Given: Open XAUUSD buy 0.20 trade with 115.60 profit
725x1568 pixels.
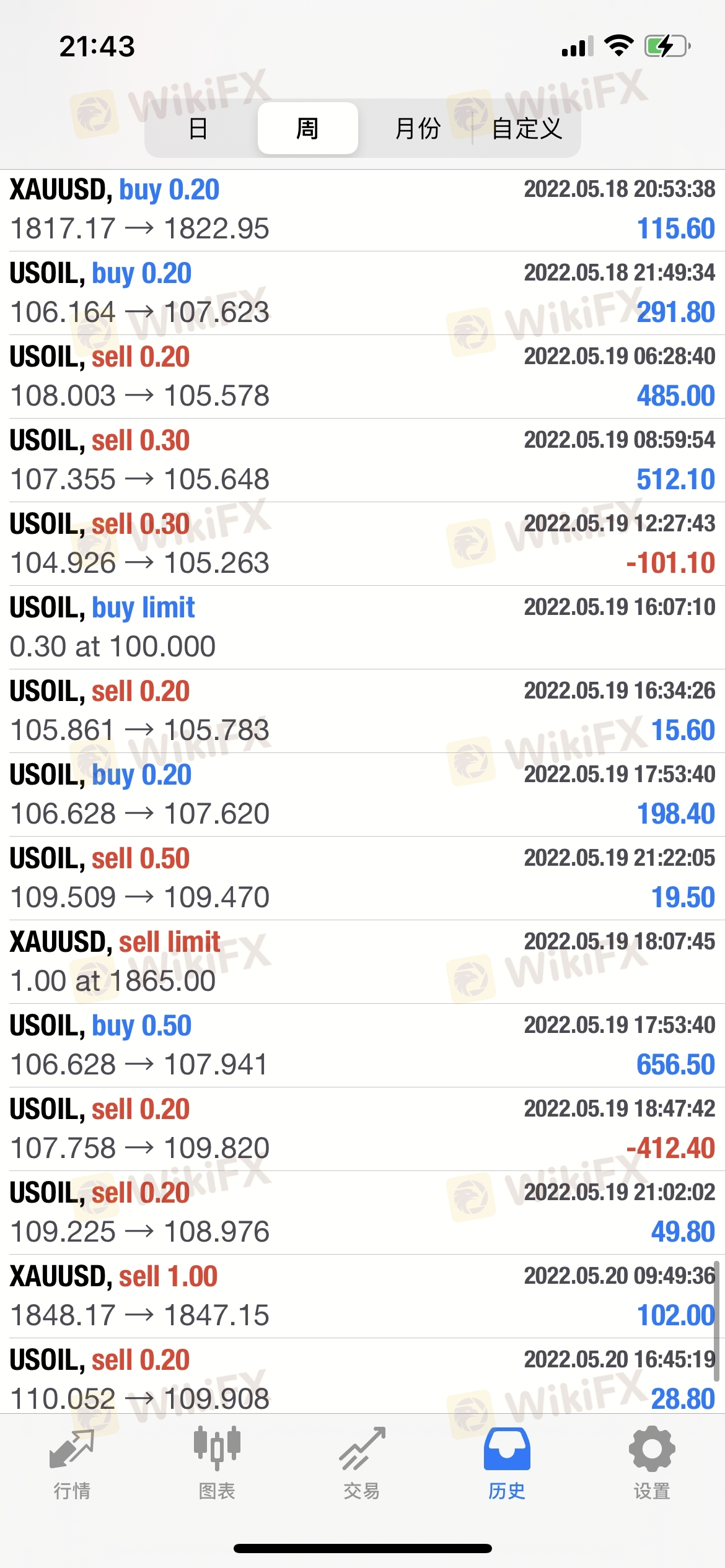Looking at the screenshot, I should coord(362,210).
